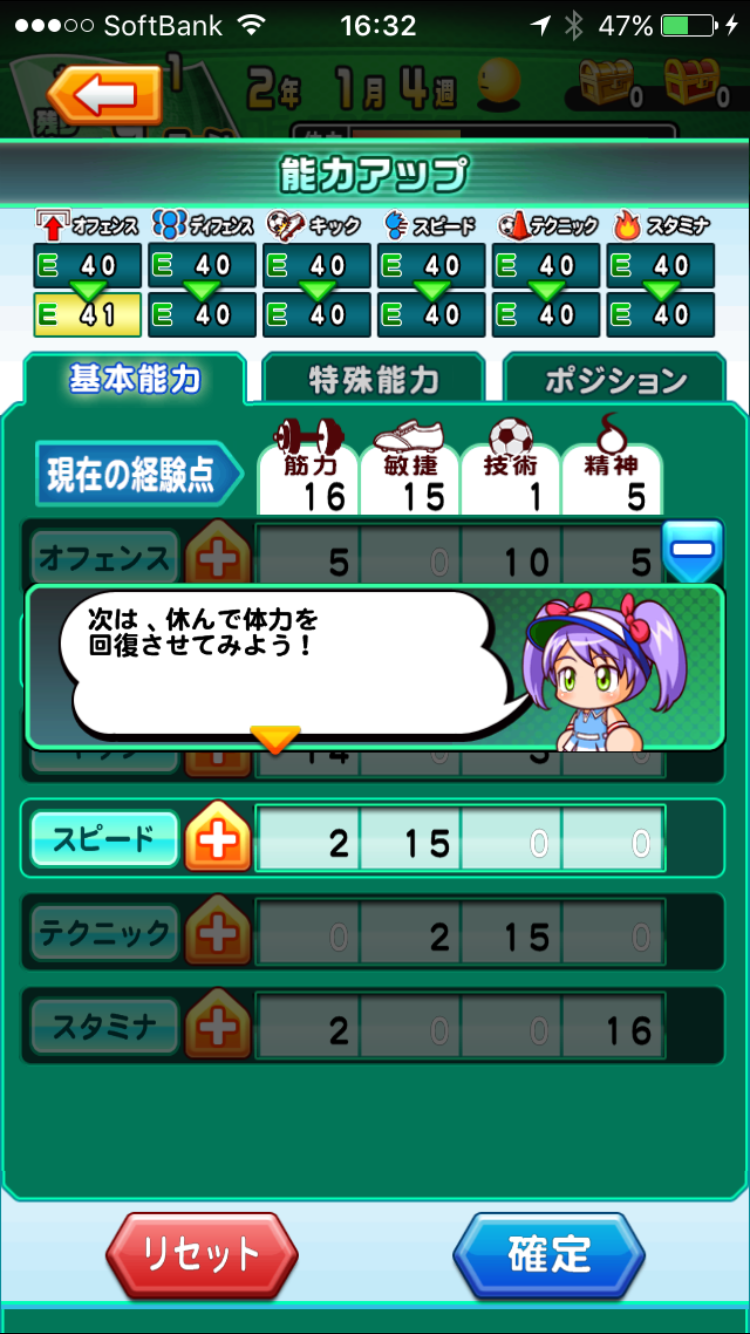Confirm with the 確定 button
This screenshot has width=750, height=1334.
point(549,1255)
